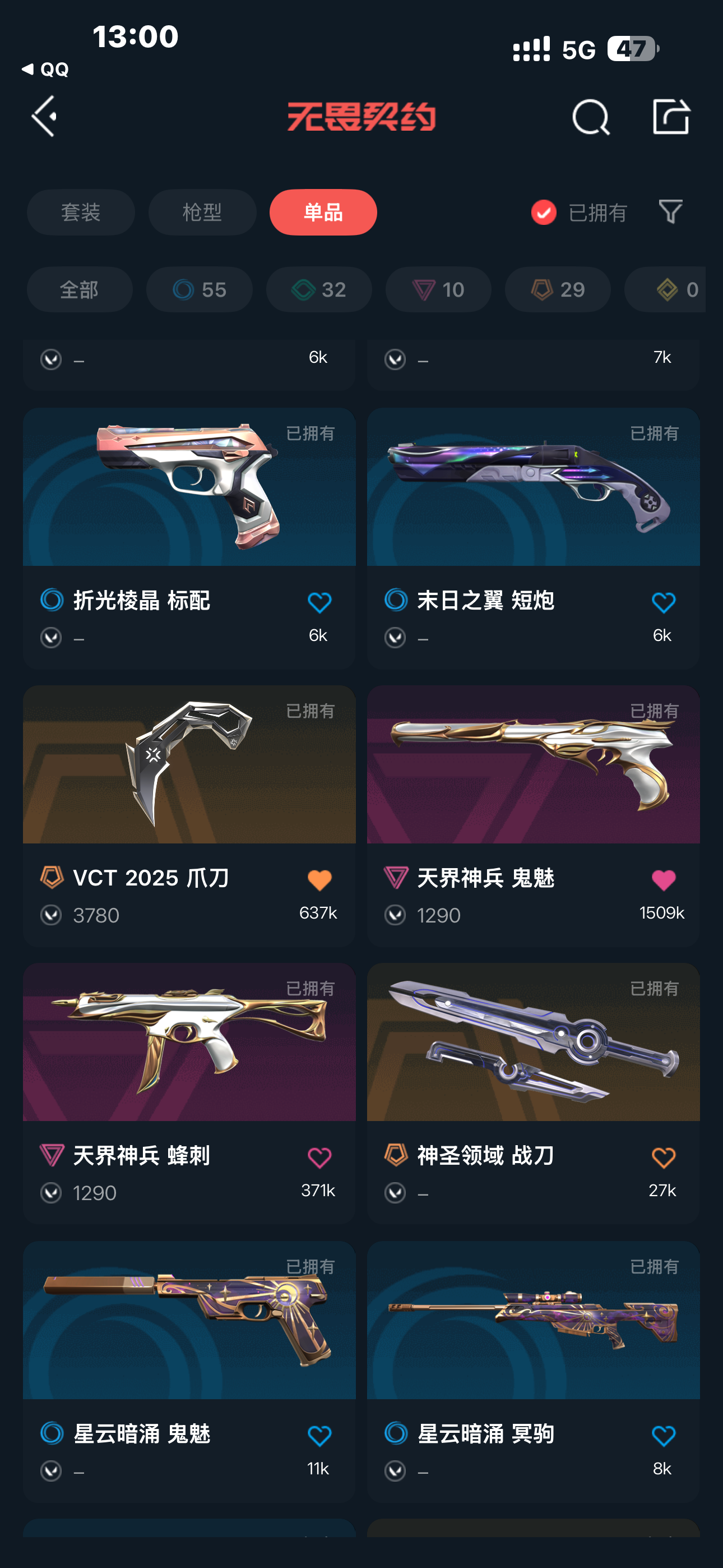
Task: Open the search icon
Action: pos(590,117)
